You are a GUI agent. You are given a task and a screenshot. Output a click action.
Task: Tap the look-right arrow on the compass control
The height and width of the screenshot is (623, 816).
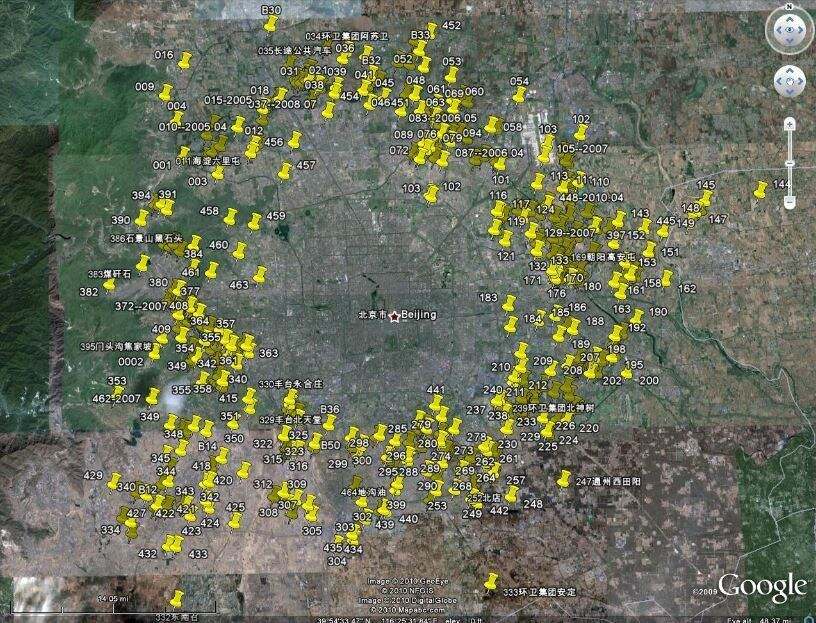(802, 32)
